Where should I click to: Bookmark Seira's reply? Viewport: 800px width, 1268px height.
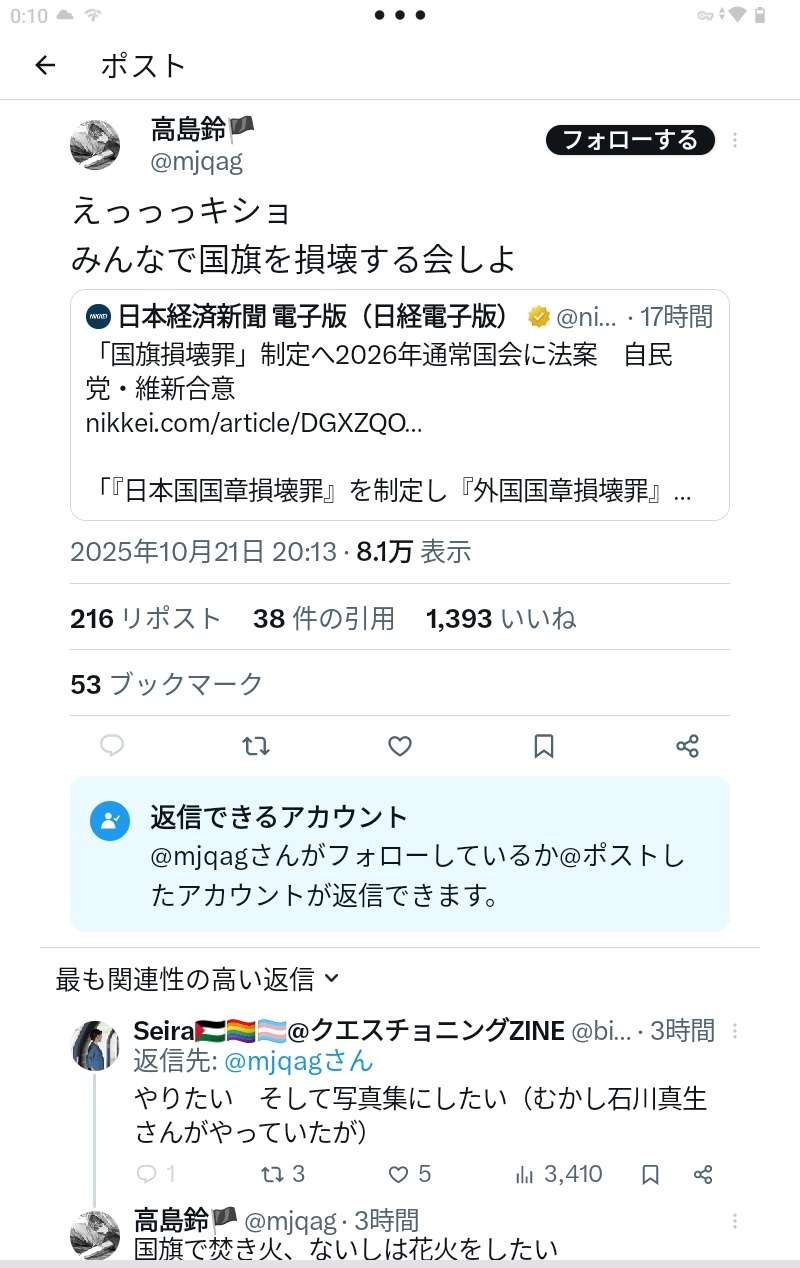(x=650, y=1174)
